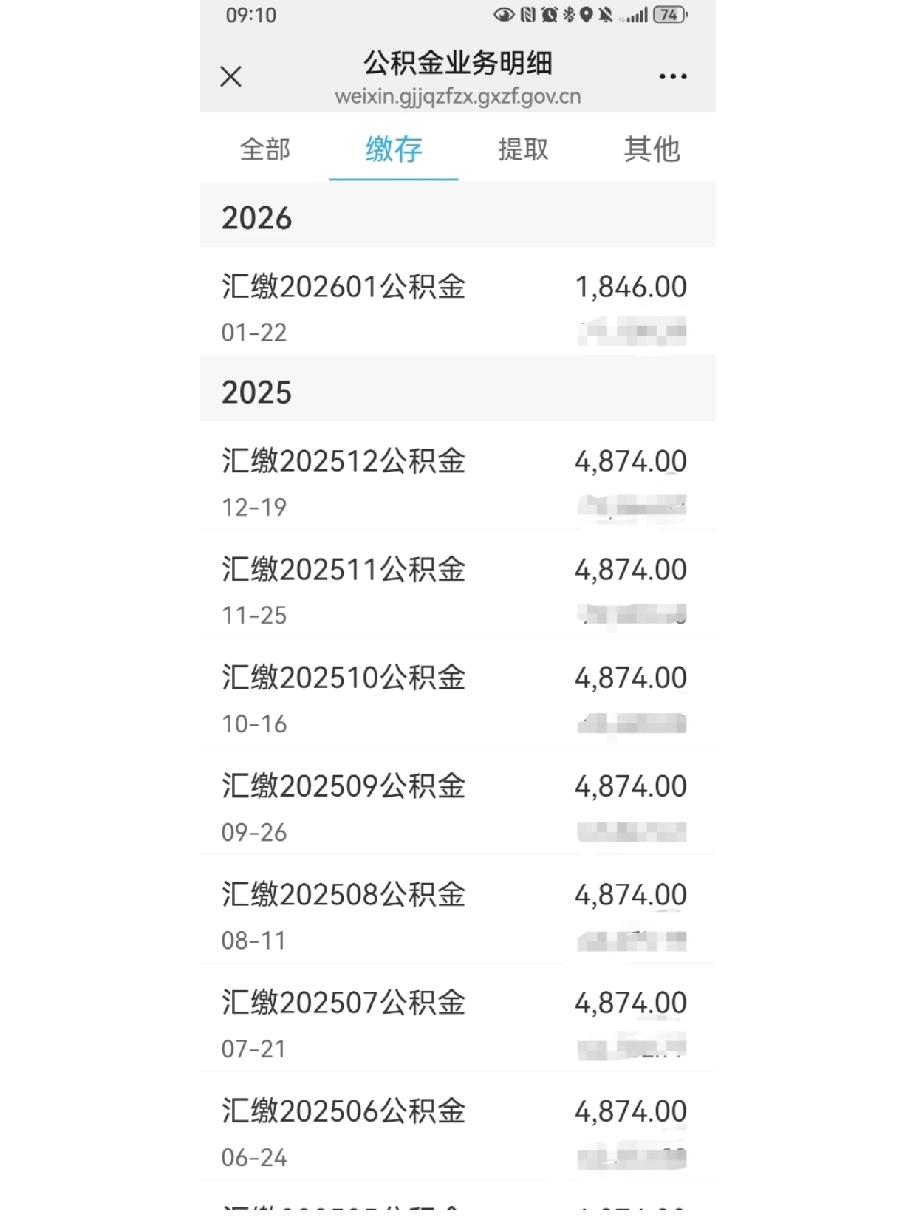Show the 提取 records tab
Screen dimensions: 916x1219
pyautogui.click(x=523, y=150)
